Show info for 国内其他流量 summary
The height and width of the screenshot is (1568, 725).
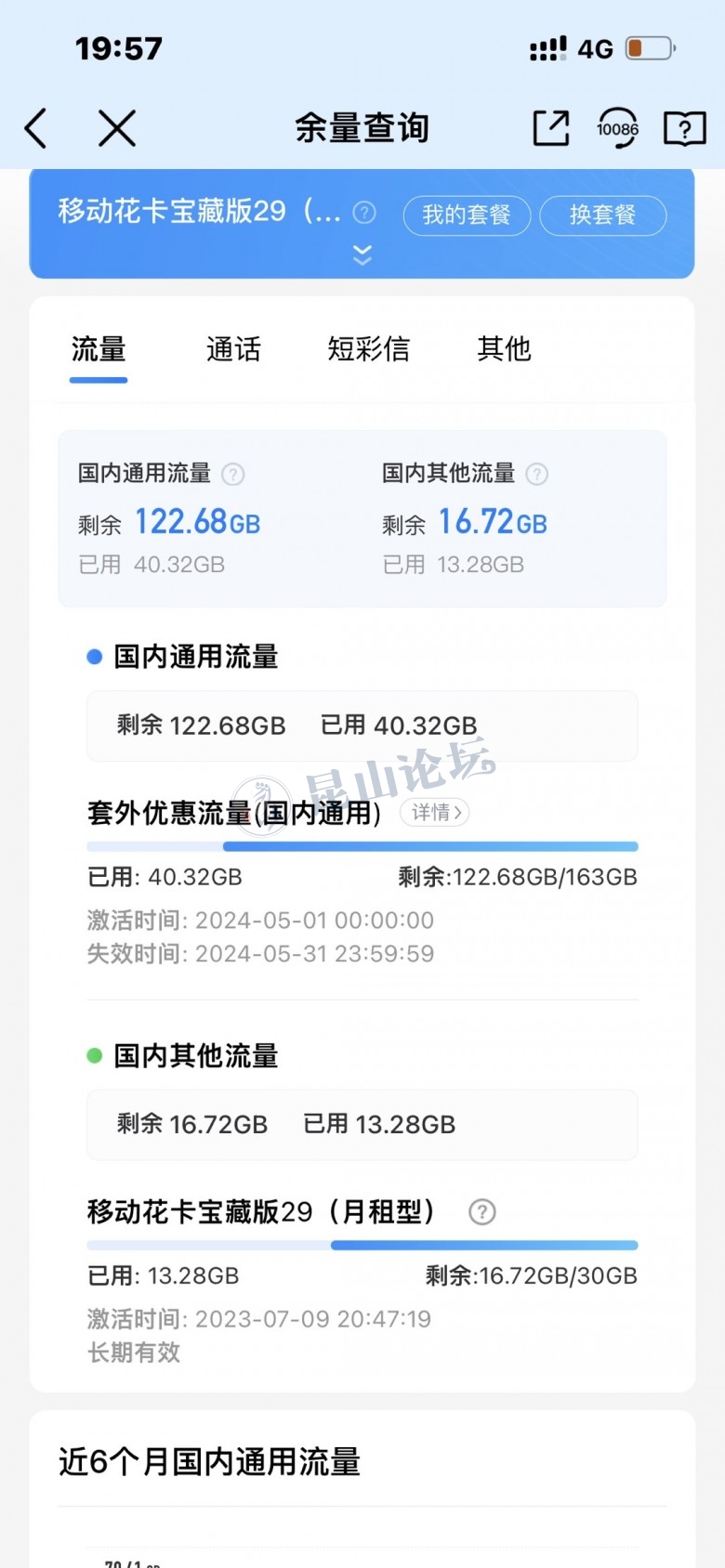coord(537,474)
